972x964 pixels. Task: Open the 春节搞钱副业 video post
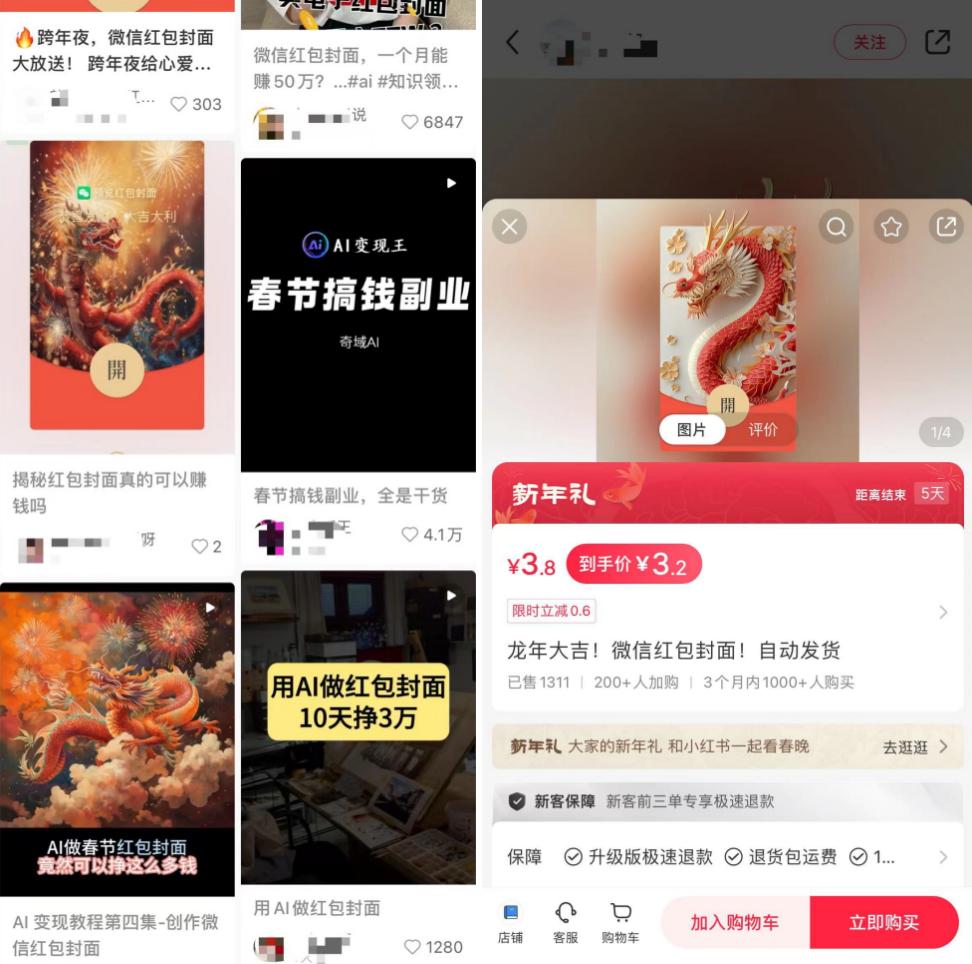pos(358,315)
